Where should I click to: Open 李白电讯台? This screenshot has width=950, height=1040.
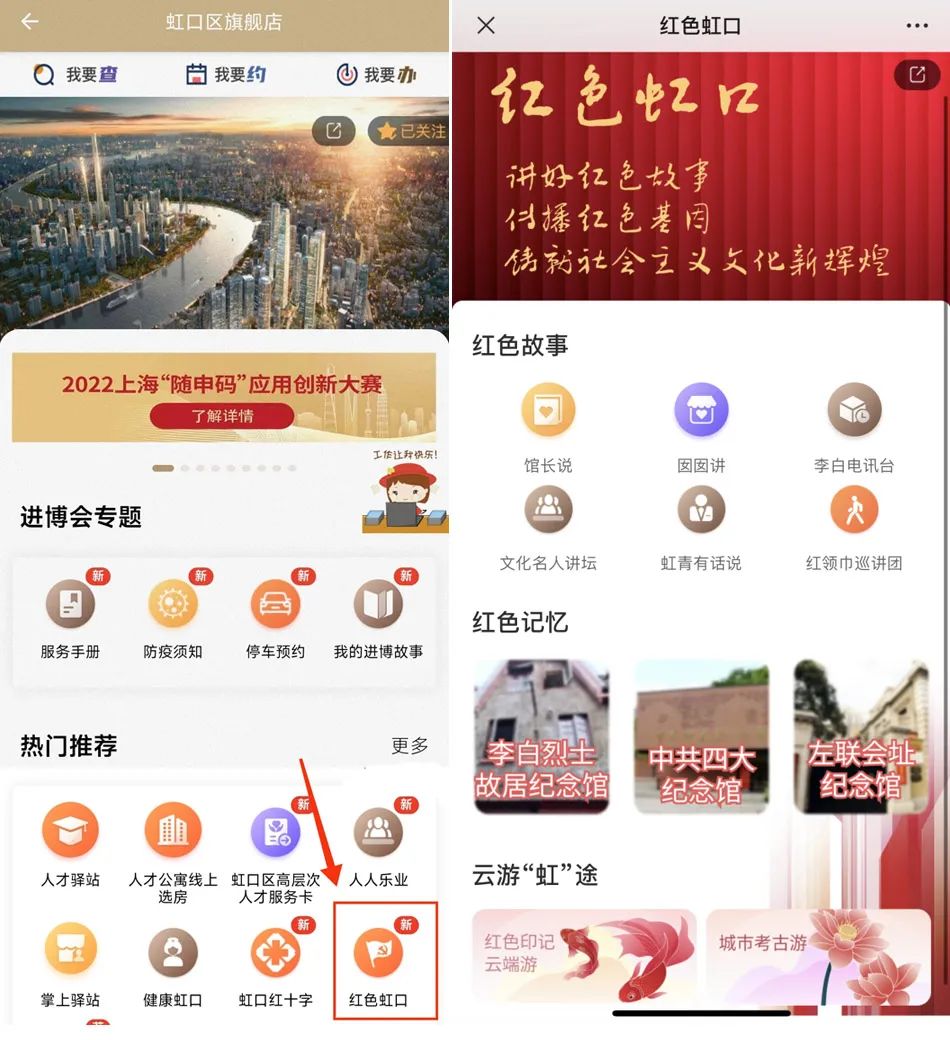pos(854,425)
